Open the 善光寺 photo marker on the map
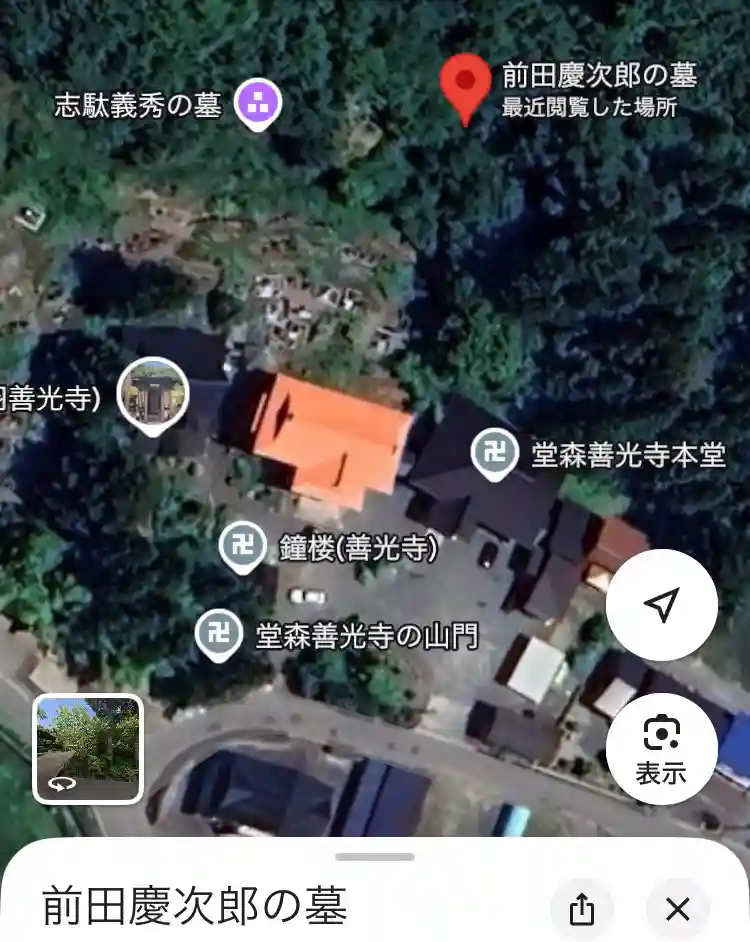The image size is (750, 942). 154,392
